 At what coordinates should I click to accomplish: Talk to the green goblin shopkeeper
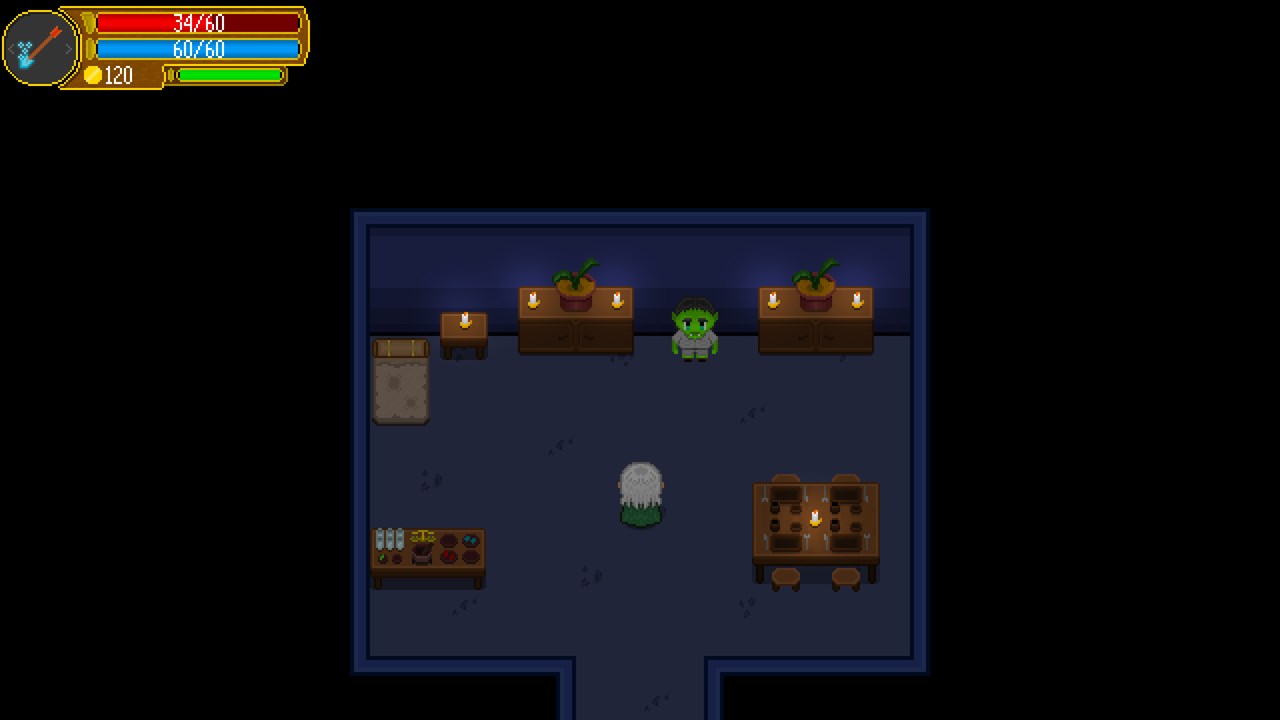pos(694,328)
